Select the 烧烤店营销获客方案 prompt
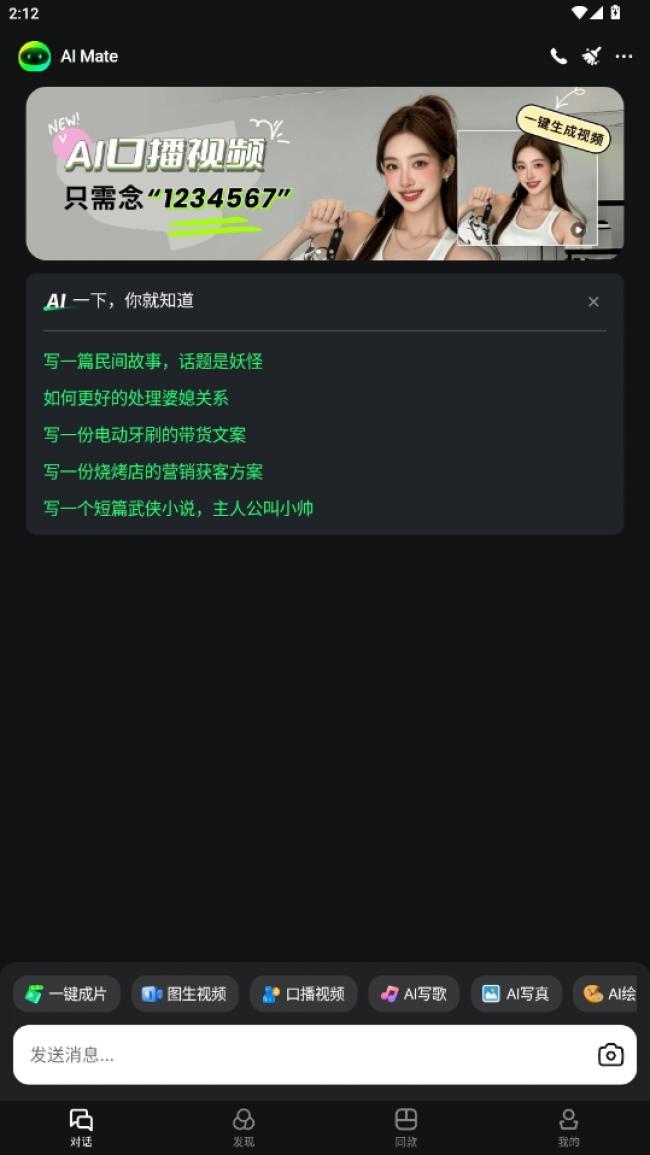The height and width of the screenshot is (1155, 650). pyautogui.click(x=153, y=471)
